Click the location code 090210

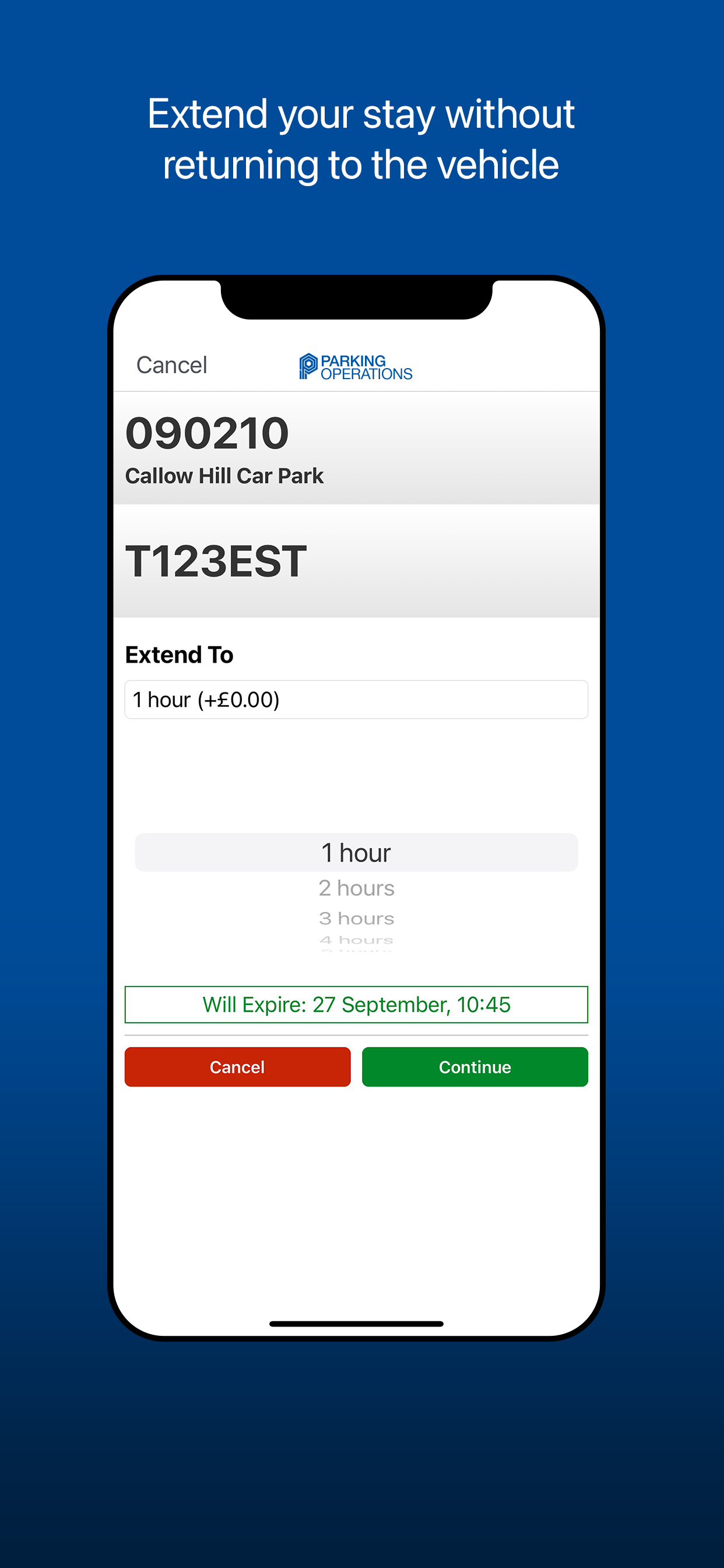pos(207,432)
